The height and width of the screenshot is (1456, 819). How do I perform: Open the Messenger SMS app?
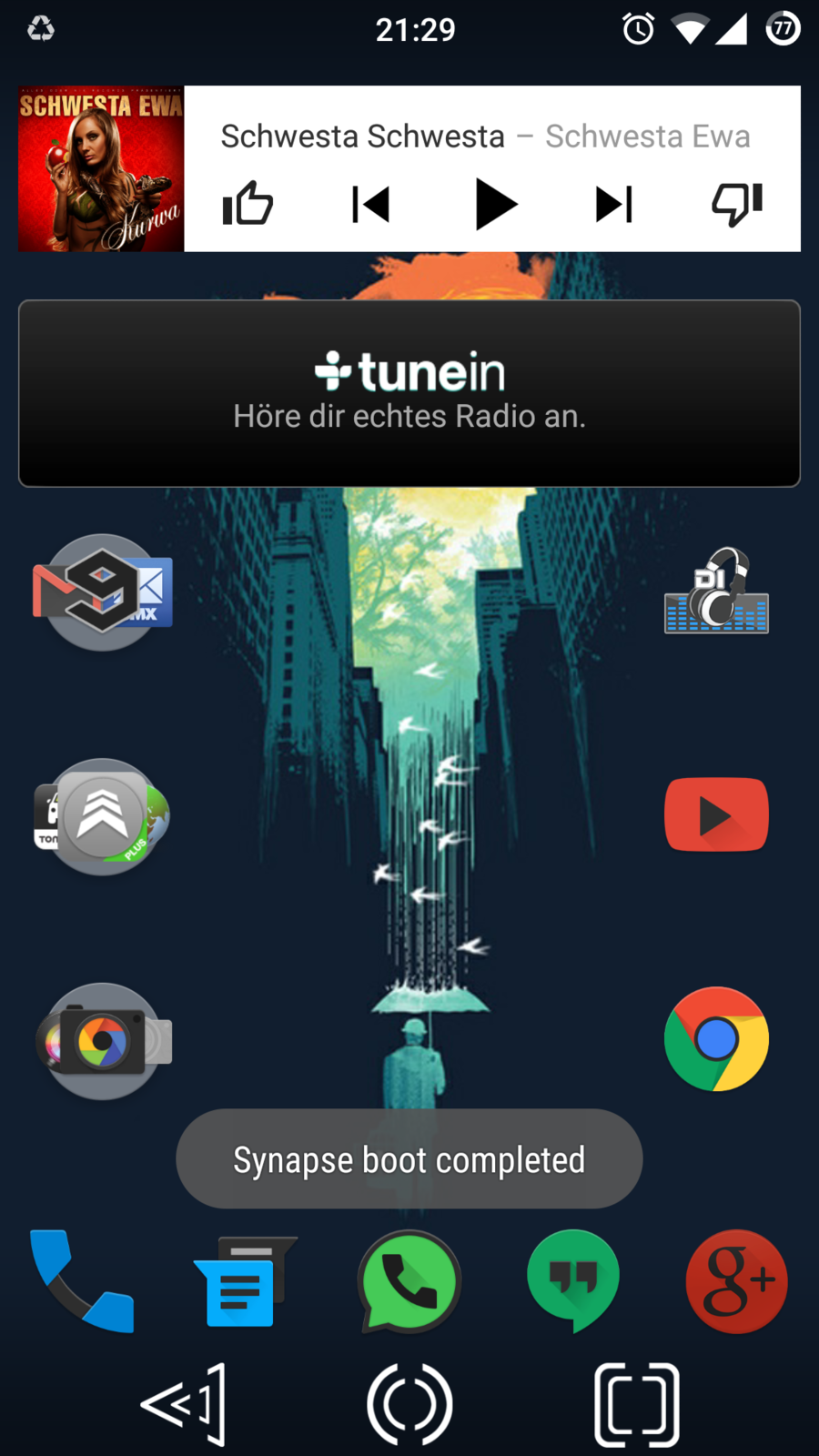pos(244,1280)
